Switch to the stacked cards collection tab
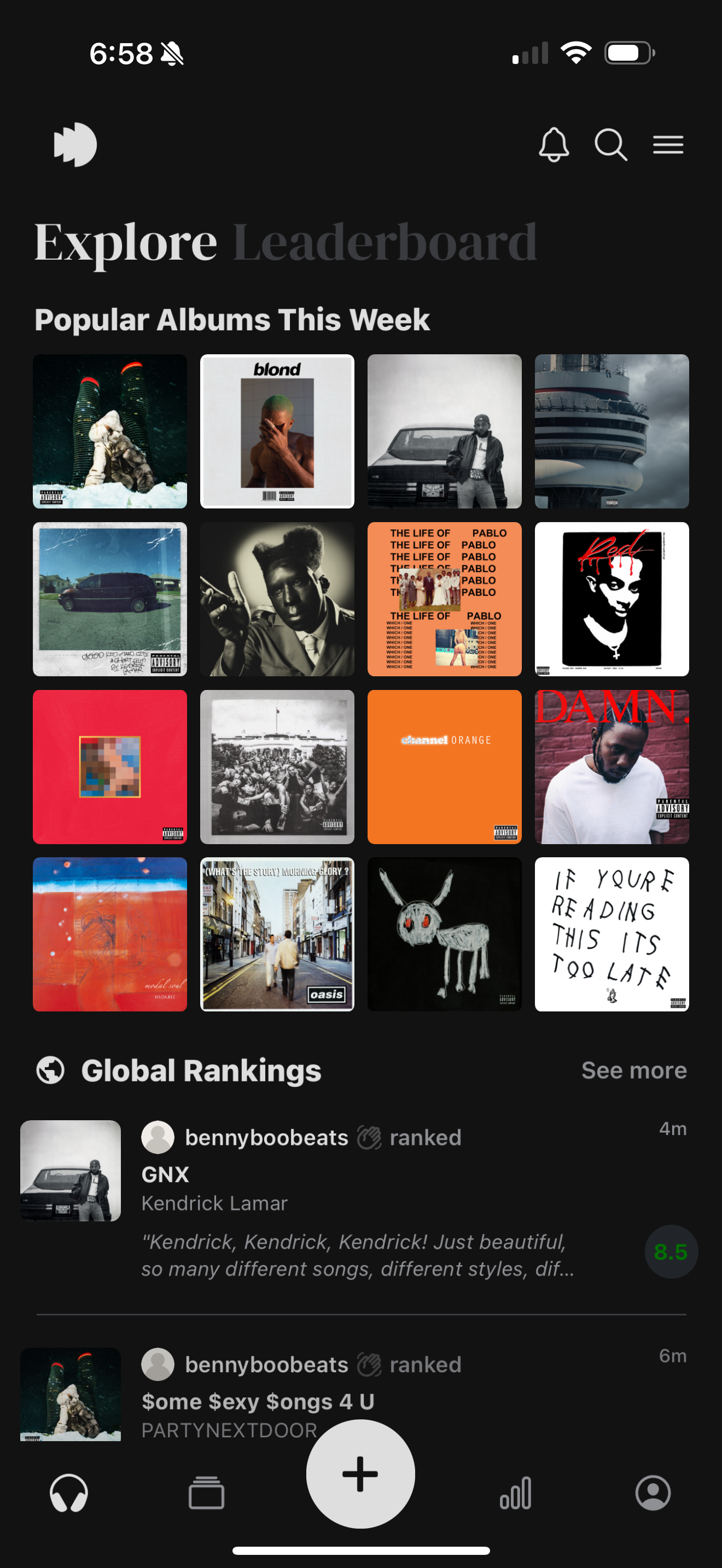722x1568 pixels. (x=206, y=1493)
